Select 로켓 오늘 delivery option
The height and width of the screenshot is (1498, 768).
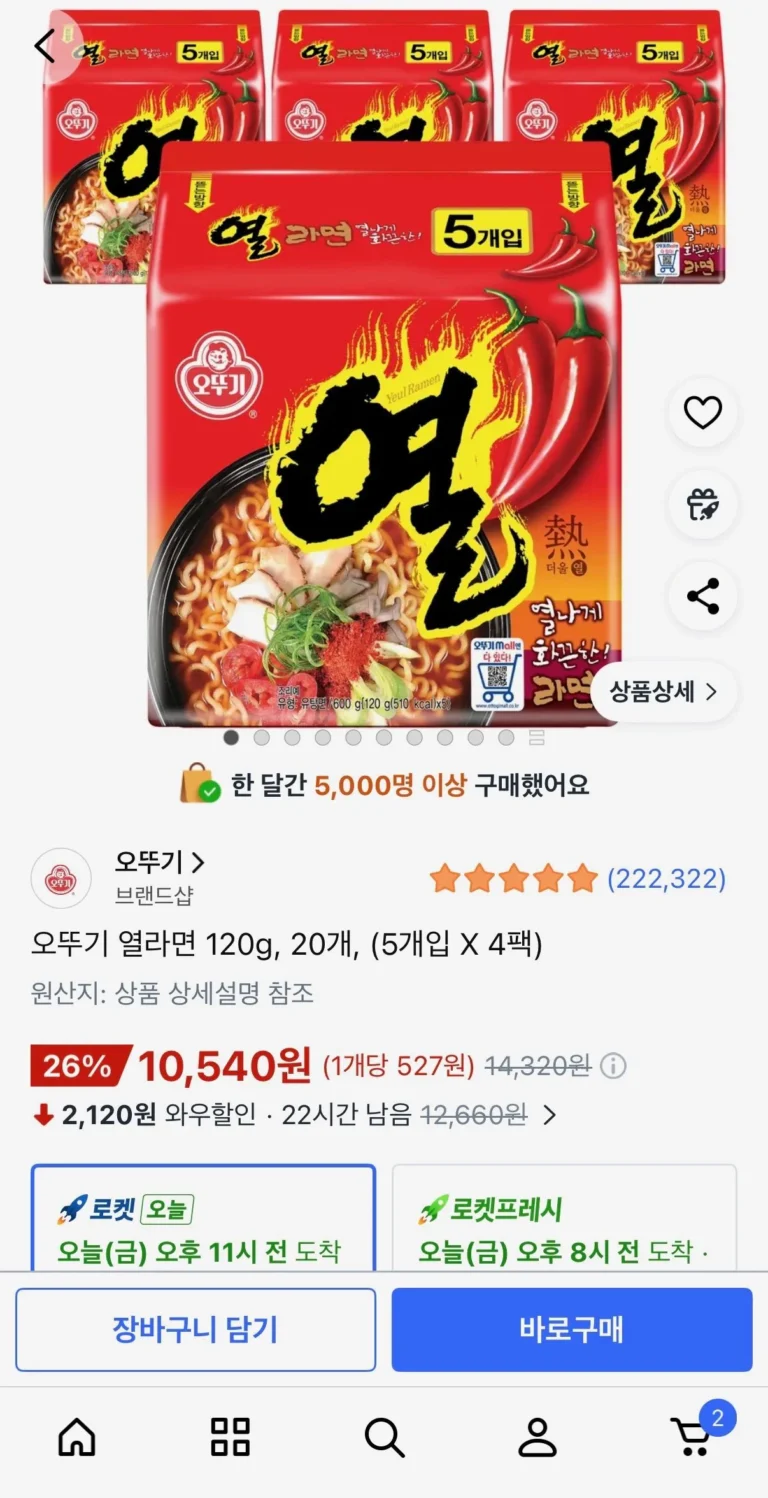click(x=203, y=1218)
